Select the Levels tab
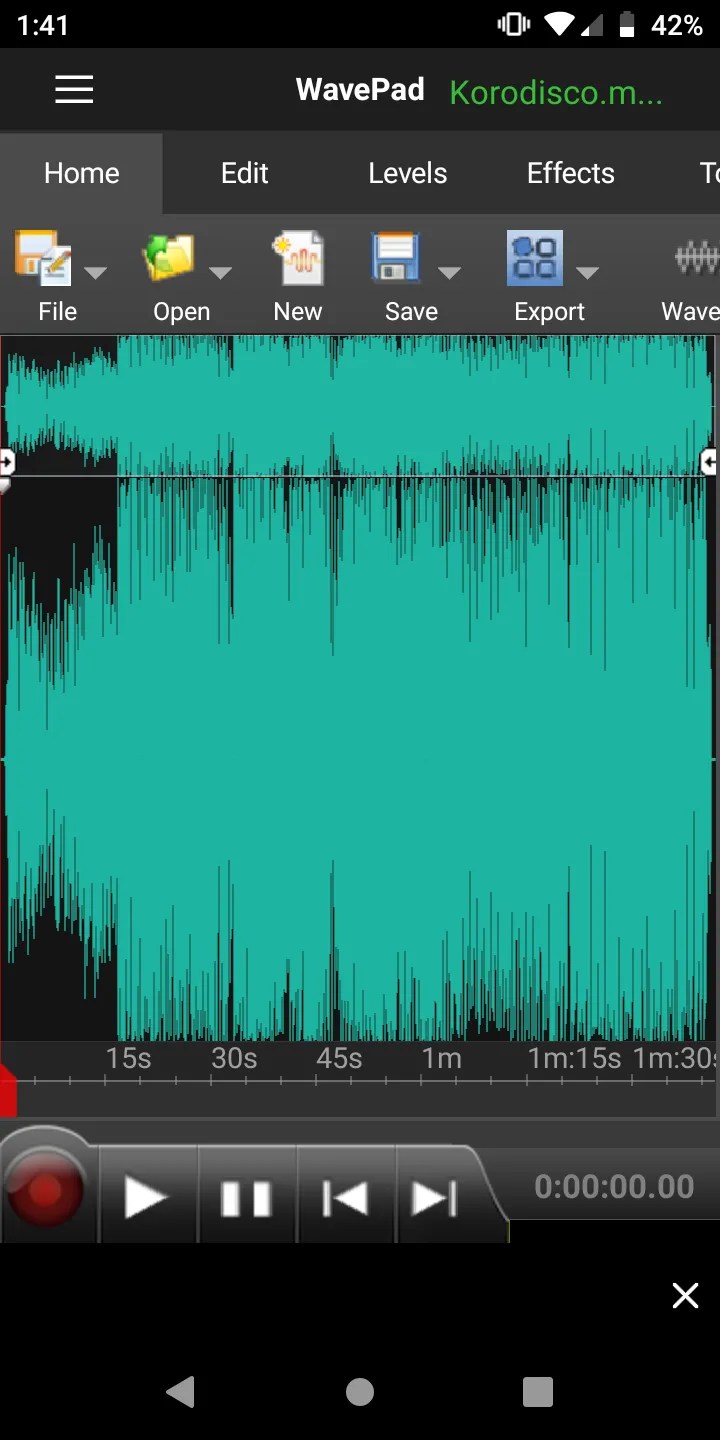 (x=407, y=172)
